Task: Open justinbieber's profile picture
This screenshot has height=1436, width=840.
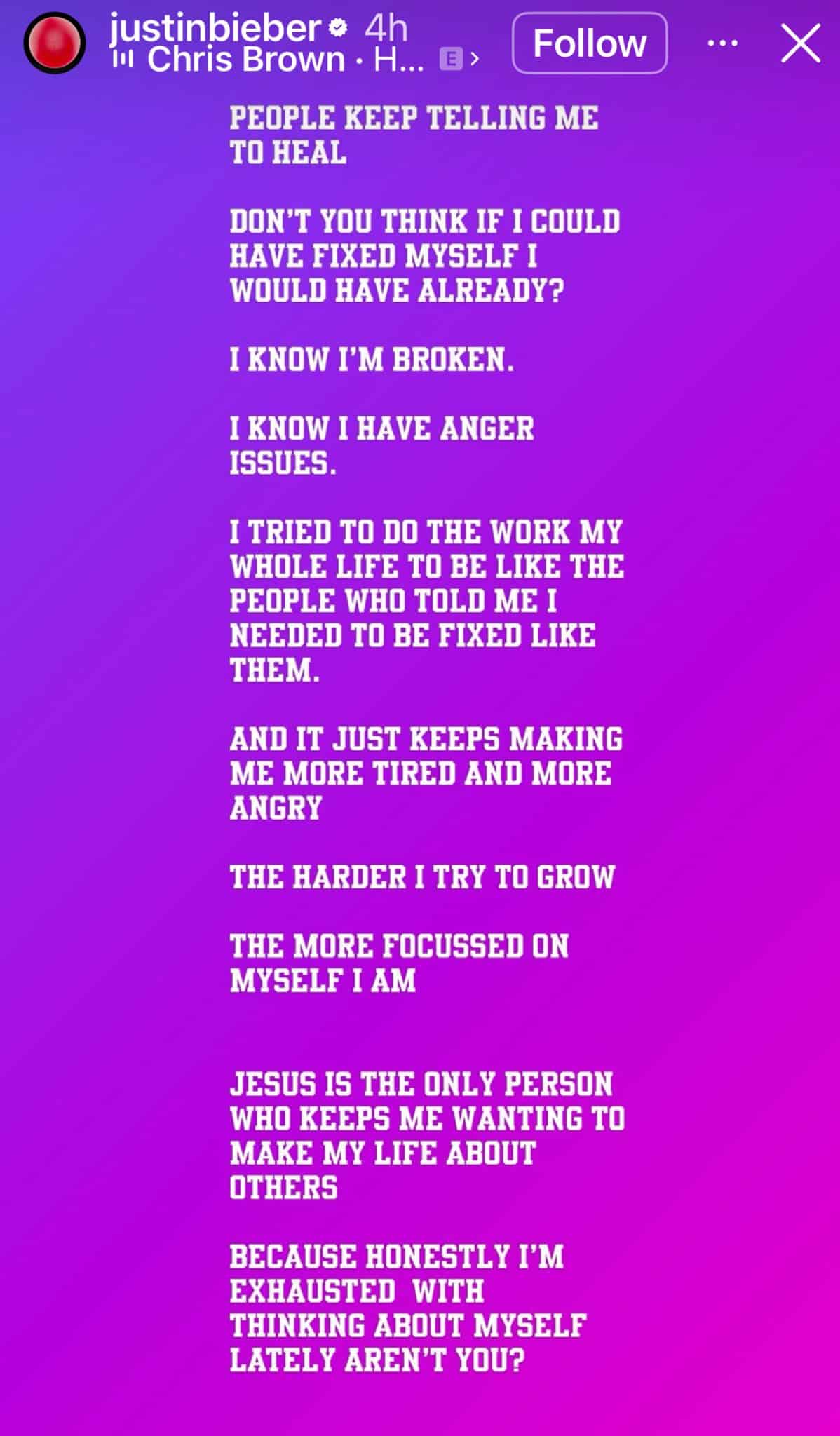Action: click(55, 43)
